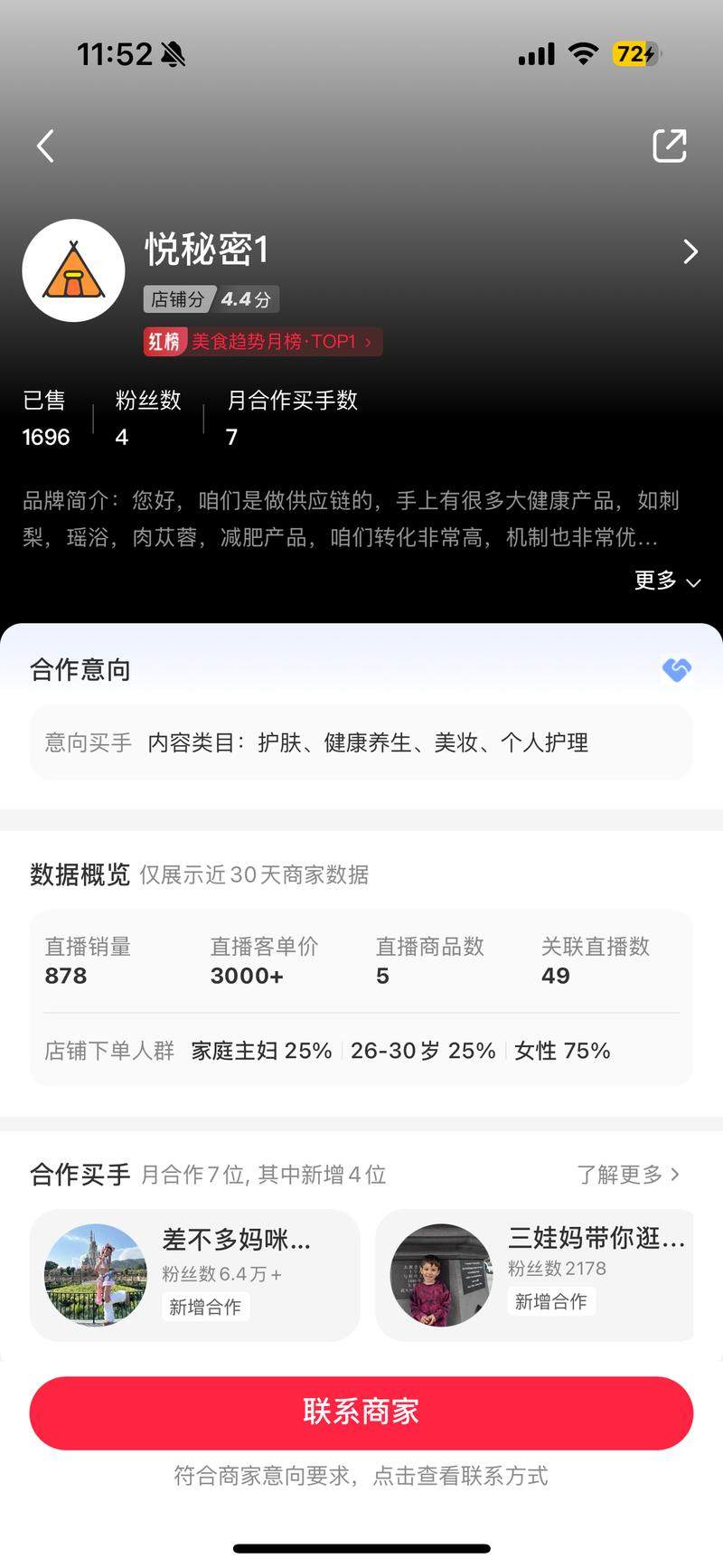Go back using the top-left arrow
Screen dimensions: 723x1568
click(x=46, y=146)
